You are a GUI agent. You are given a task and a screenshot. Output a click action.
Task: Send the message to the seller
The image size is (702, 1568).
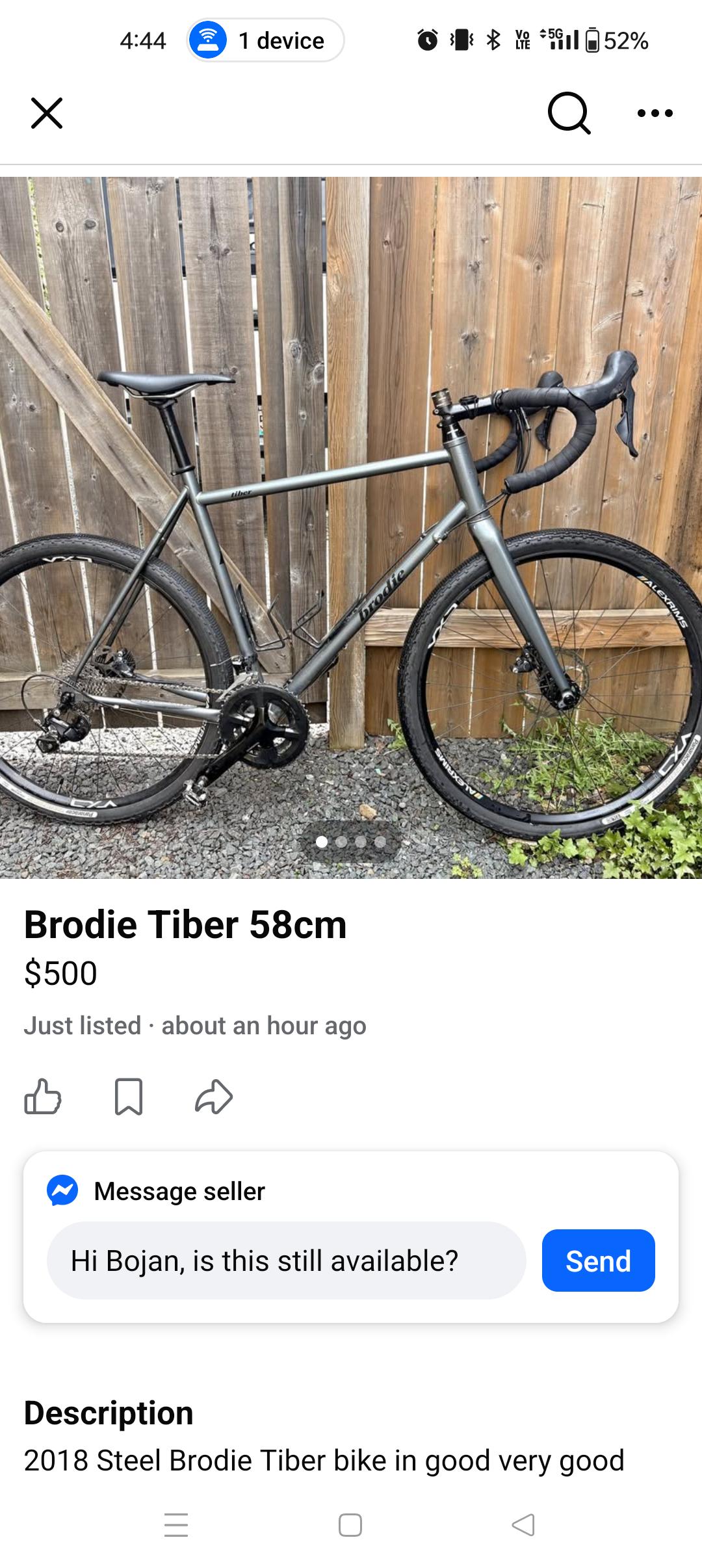(598, 1261)
